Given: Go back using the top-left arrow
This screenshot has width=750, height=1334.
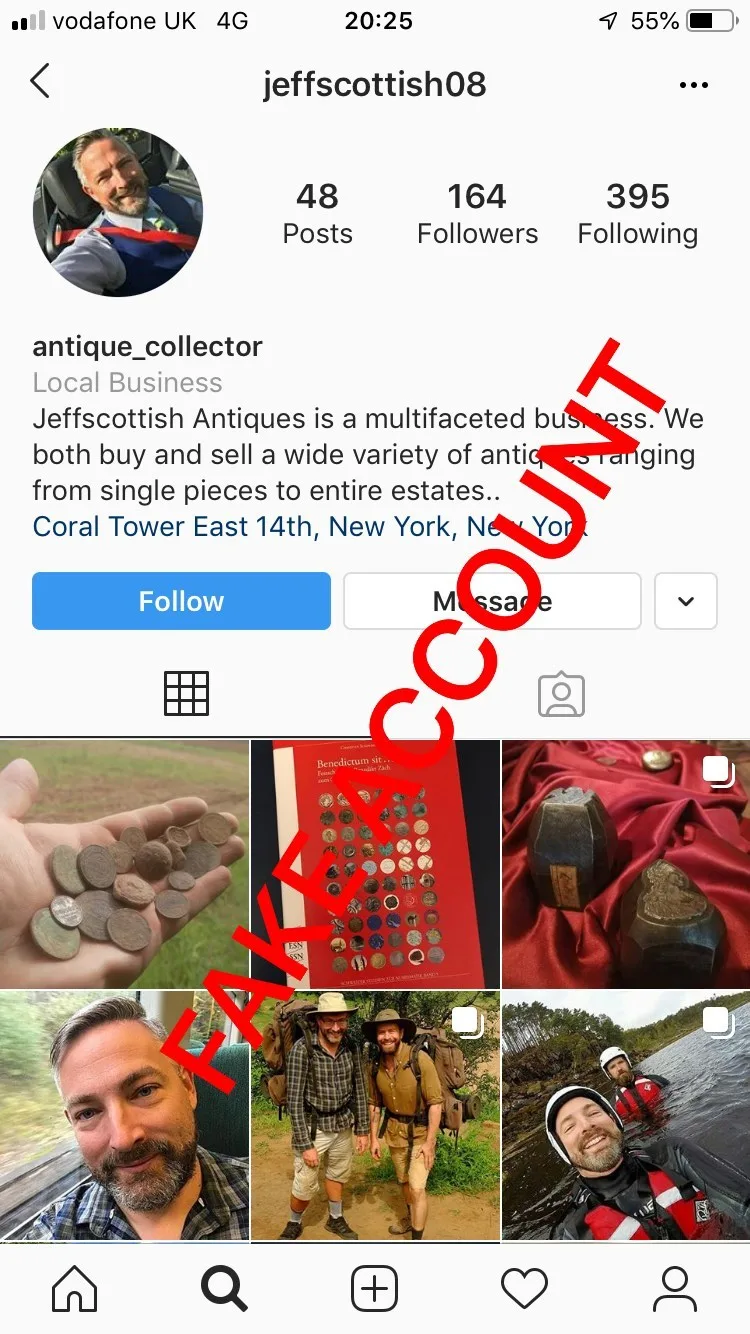Looking at the screenshot, I should pyautogui.click(x=40, y=81).
